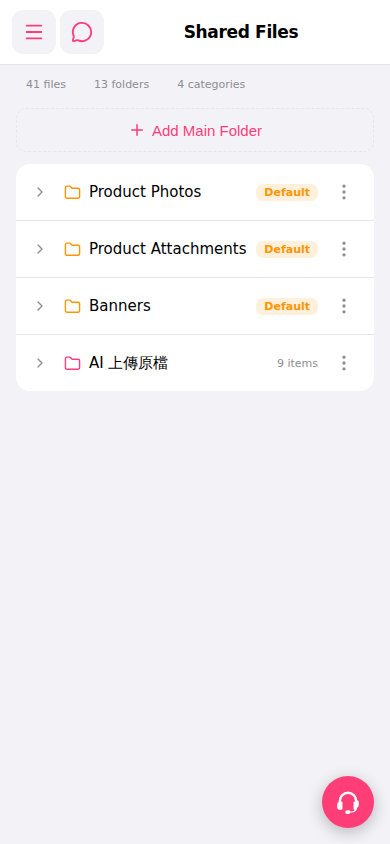Open the Banners three-dot menu
Viewport: 390px width, 844px height.
pyautogui.click(x=344, y=306)
